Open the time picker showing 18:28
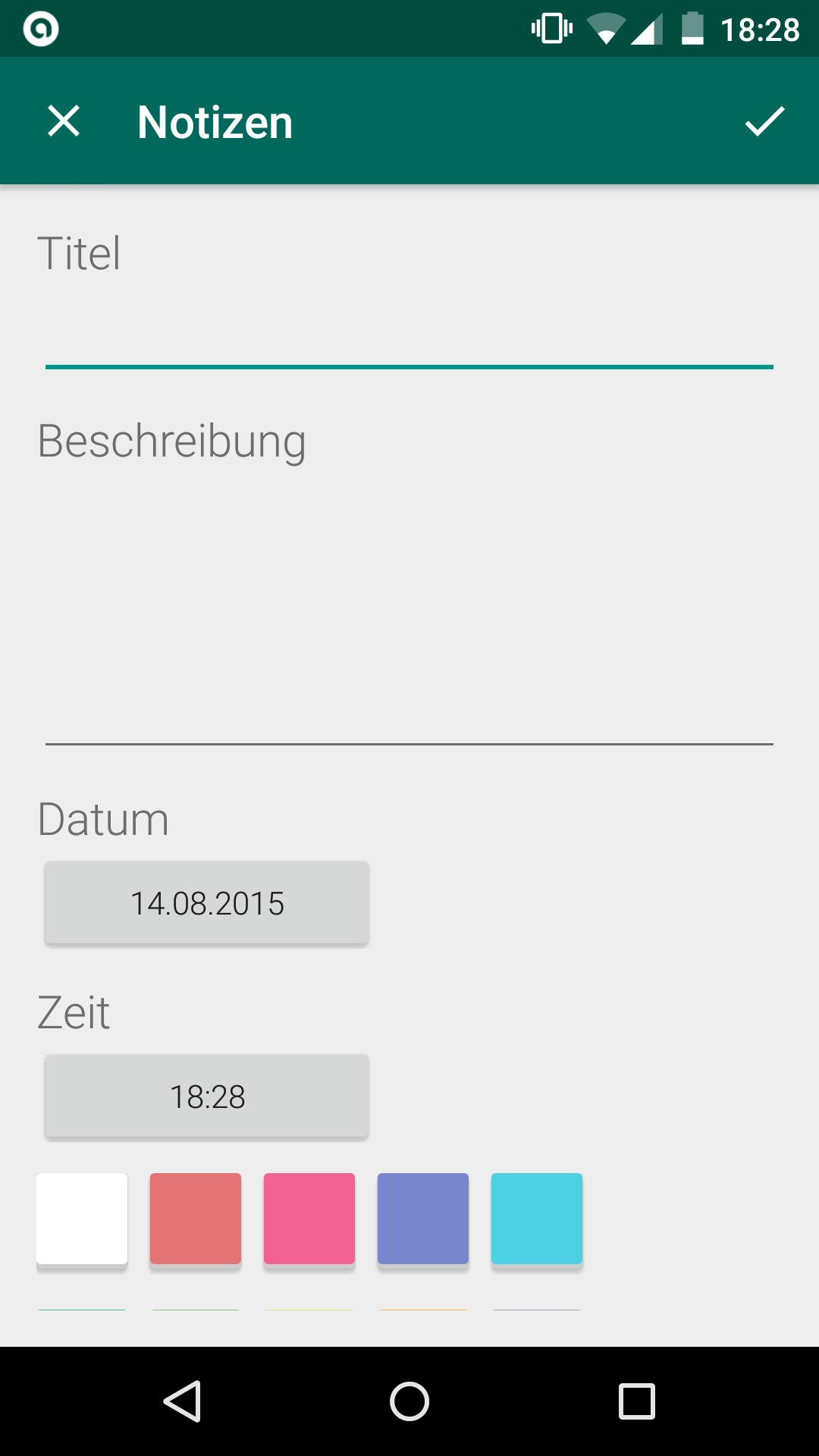 pyautogui.click(x=206, y=1096)
